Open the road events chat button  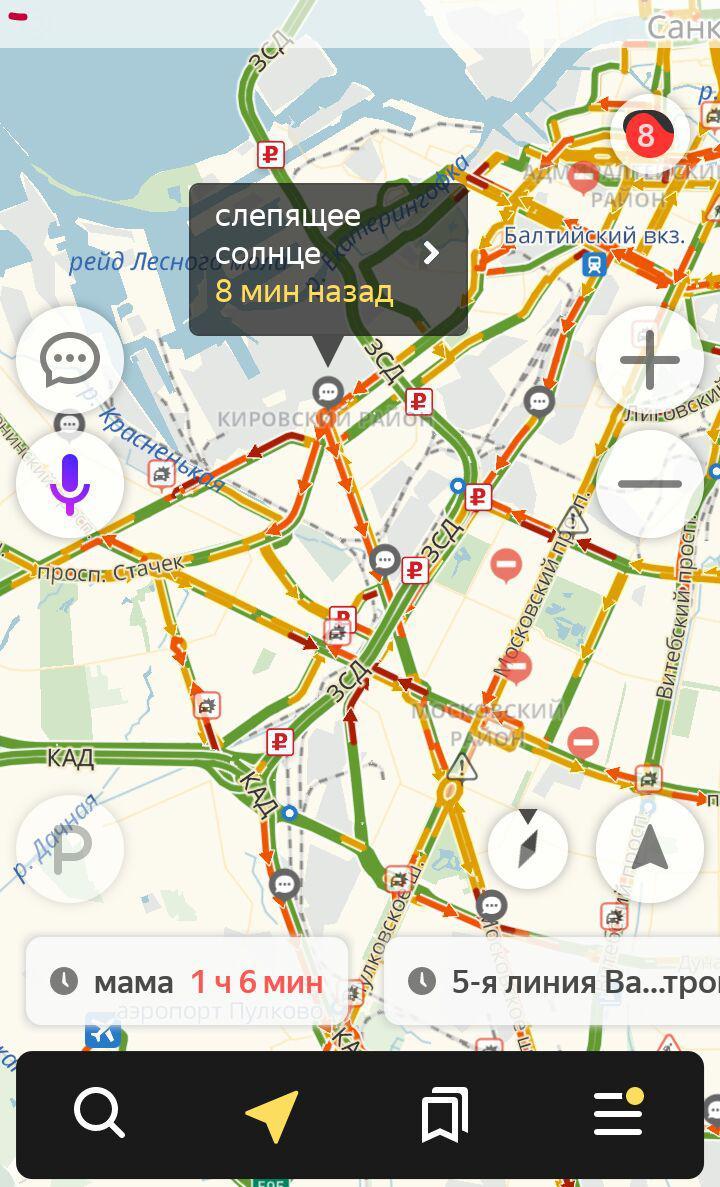point(70,360)
